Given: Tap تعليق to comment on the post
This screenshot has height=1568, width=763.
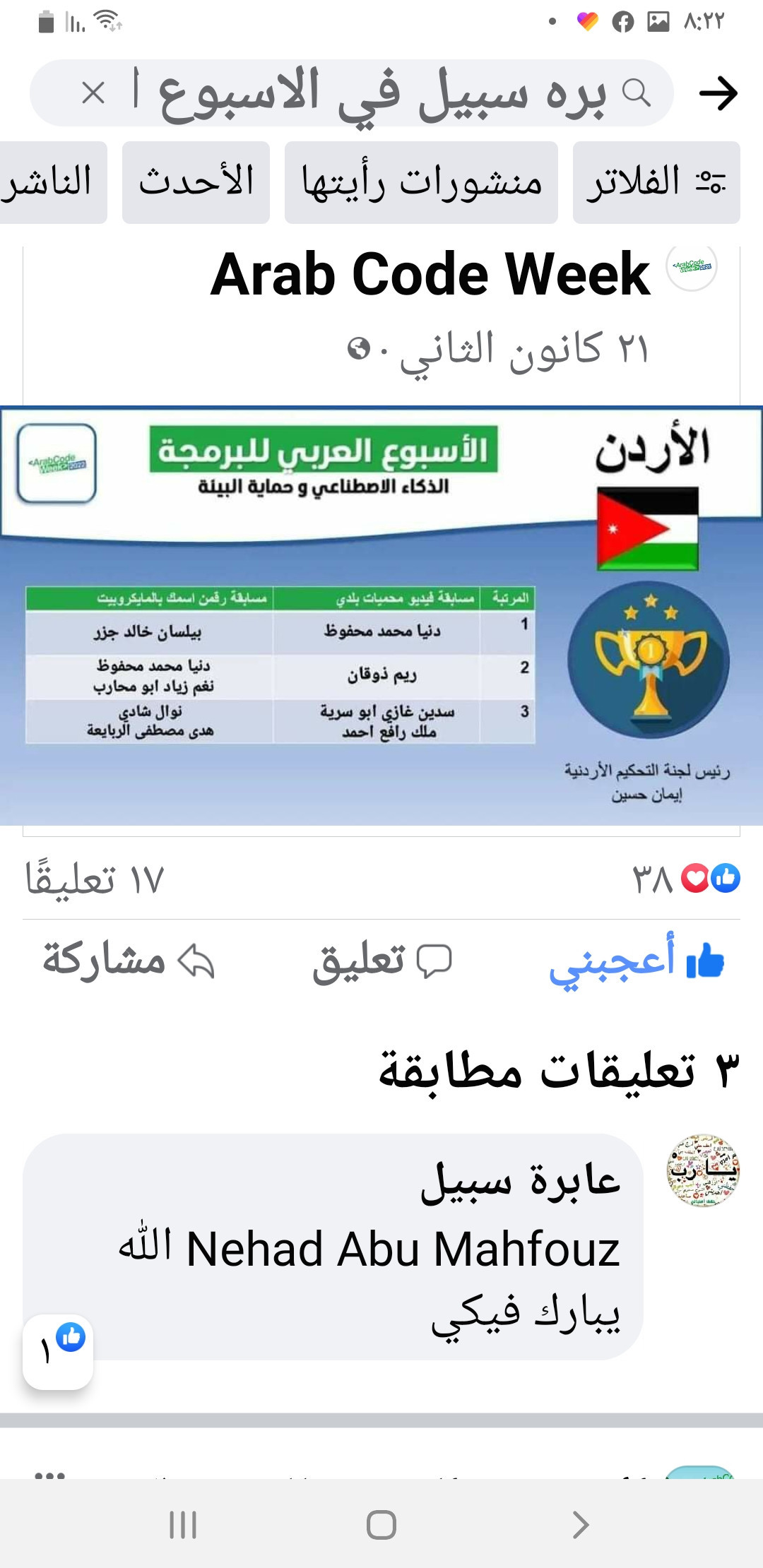Looking at the screenshot, I should click(x=381, y=962).
